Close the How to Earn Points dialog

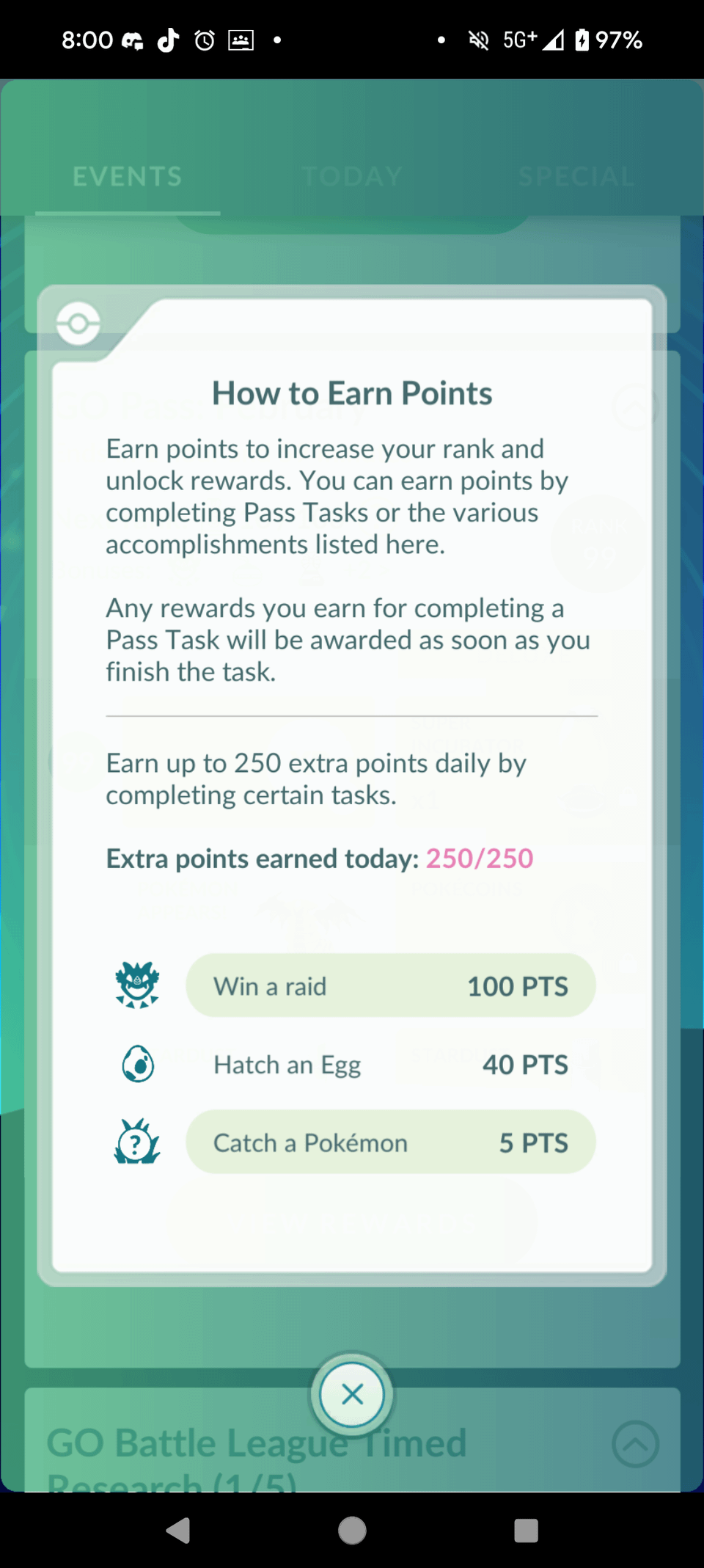point(352,1394)
